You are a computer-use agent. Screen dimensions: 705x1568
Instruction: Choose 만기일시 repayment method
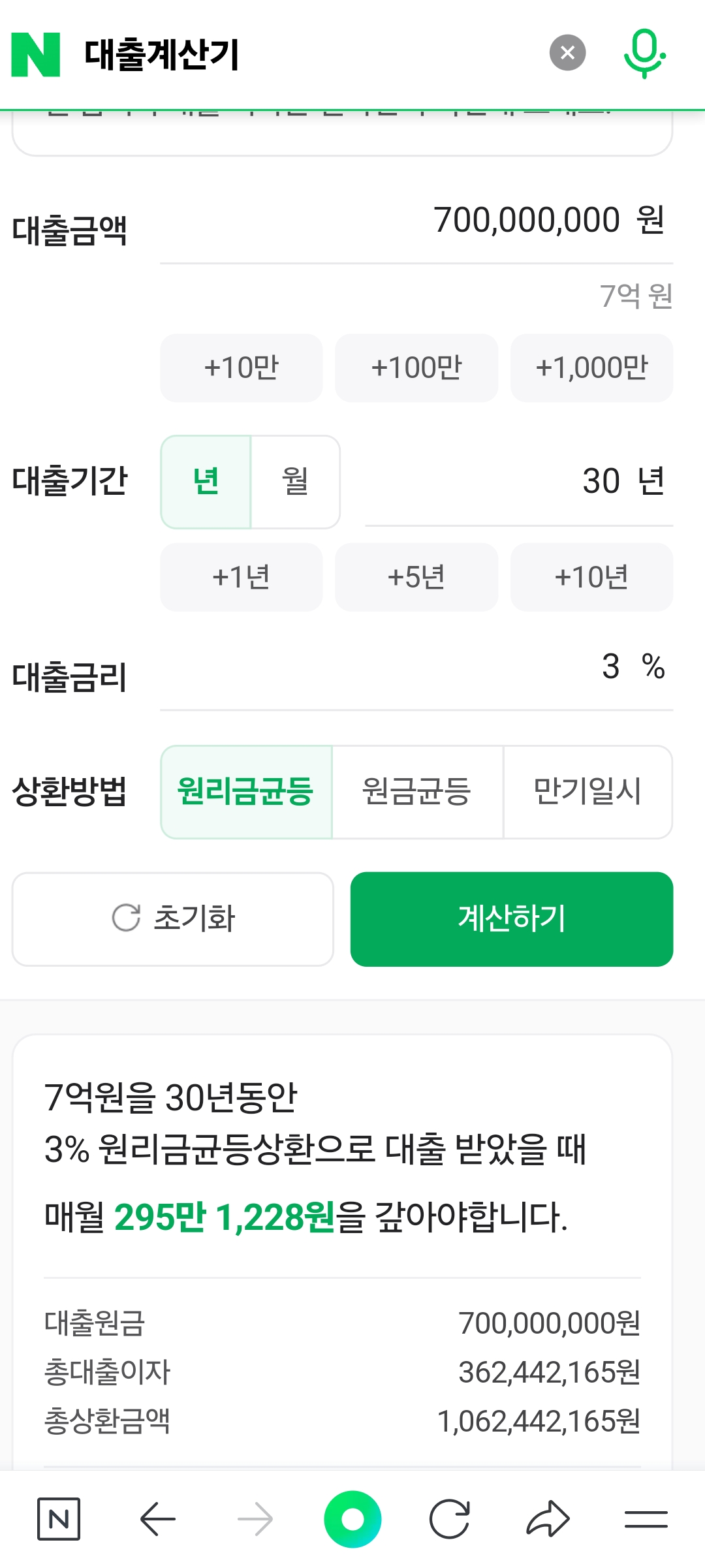point(587,792)
